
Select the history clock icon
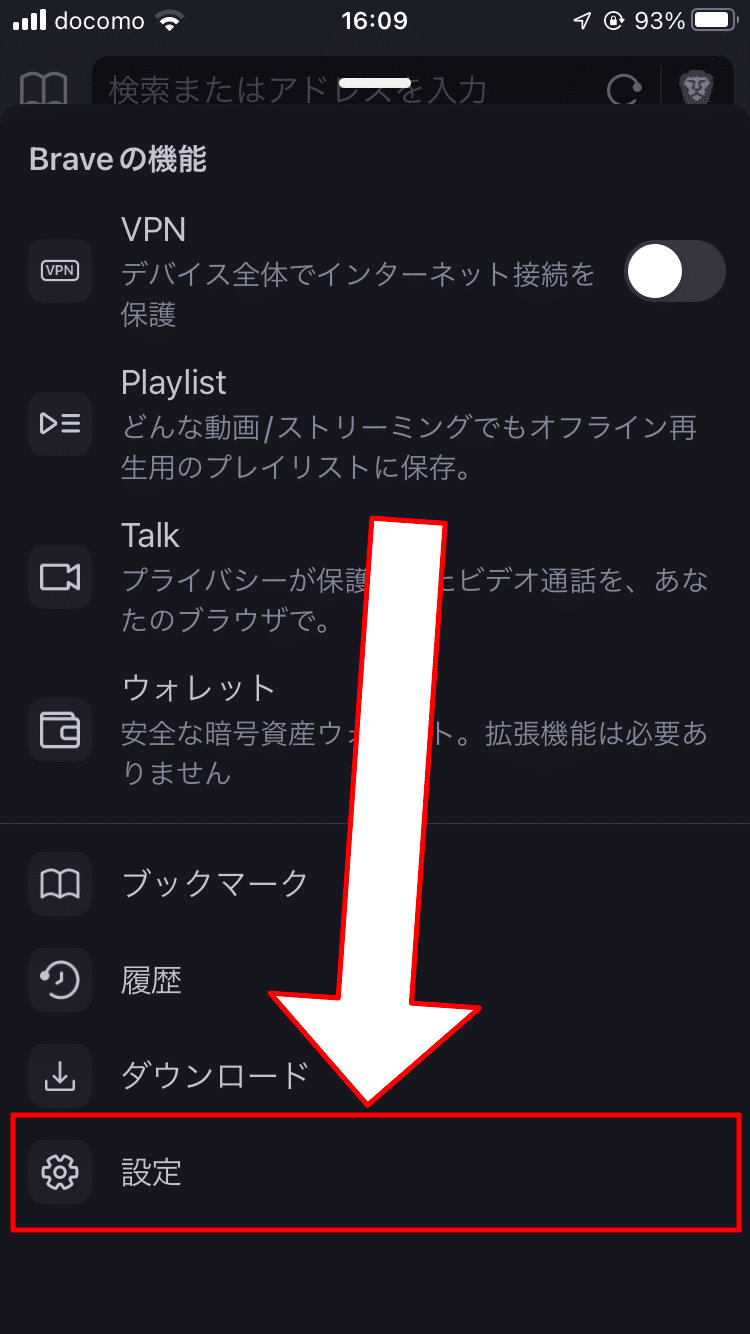tap(60, 980)
